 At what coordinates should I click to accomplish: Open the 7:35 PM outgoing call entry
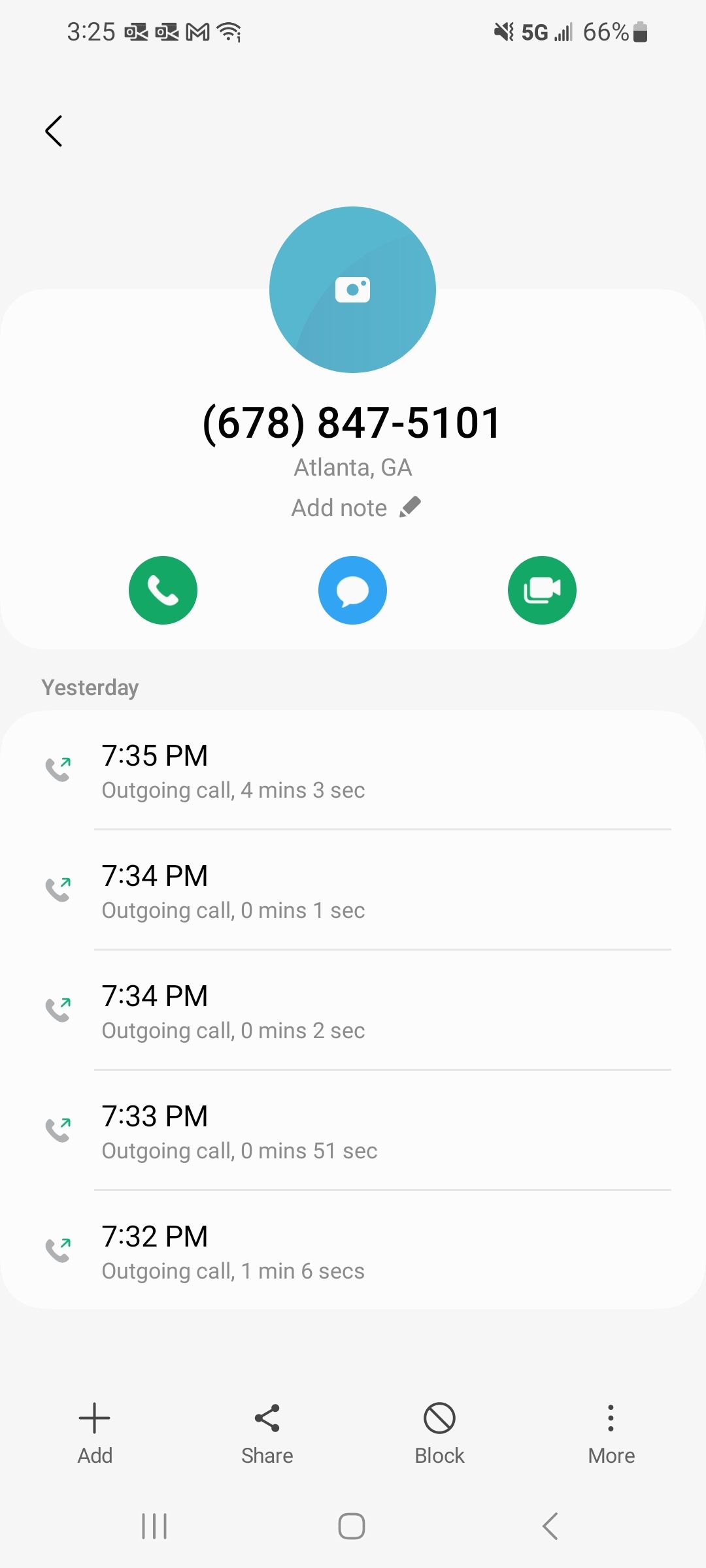353,771
